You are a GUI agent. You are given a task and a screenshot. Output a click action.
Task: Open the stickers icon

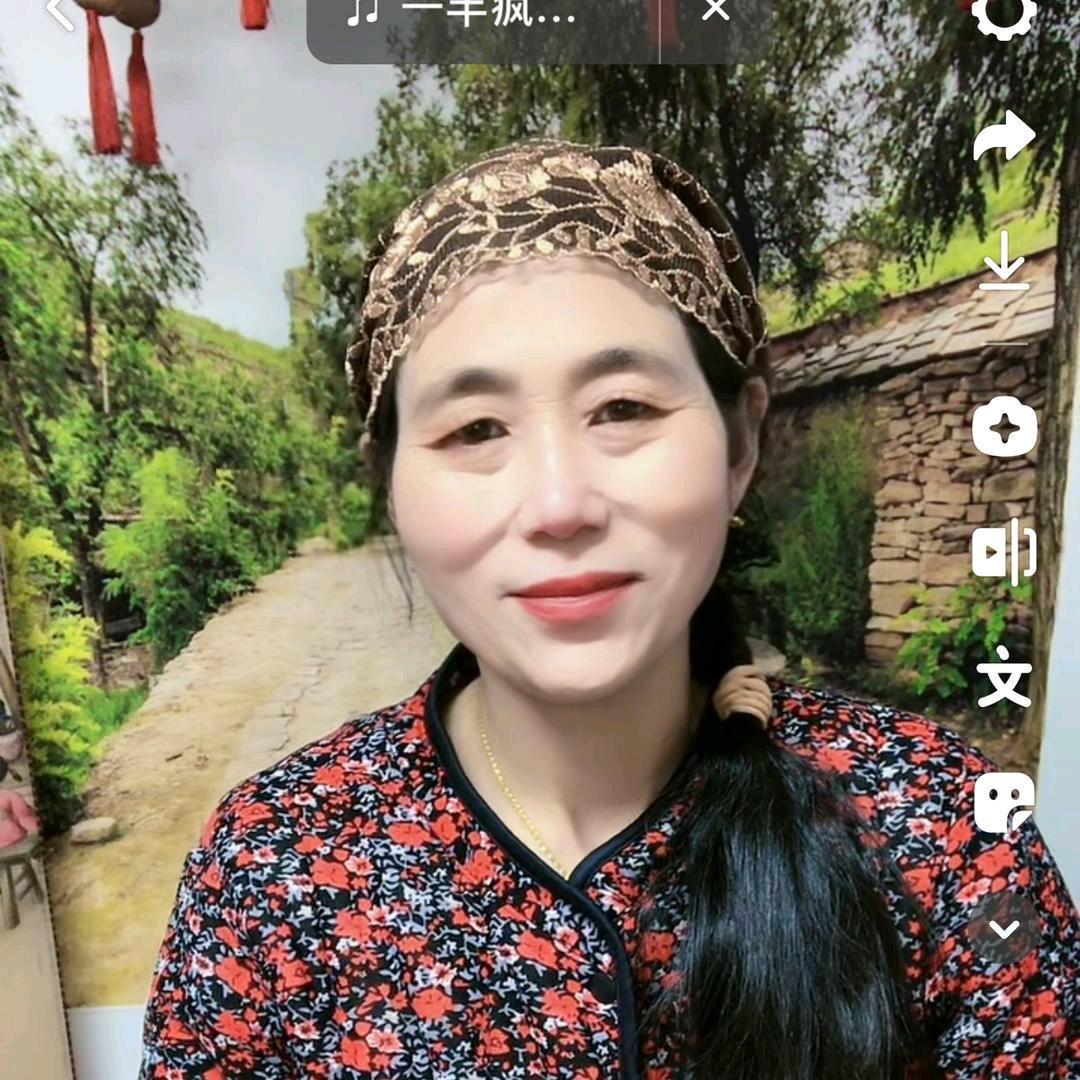(1004, 802)
